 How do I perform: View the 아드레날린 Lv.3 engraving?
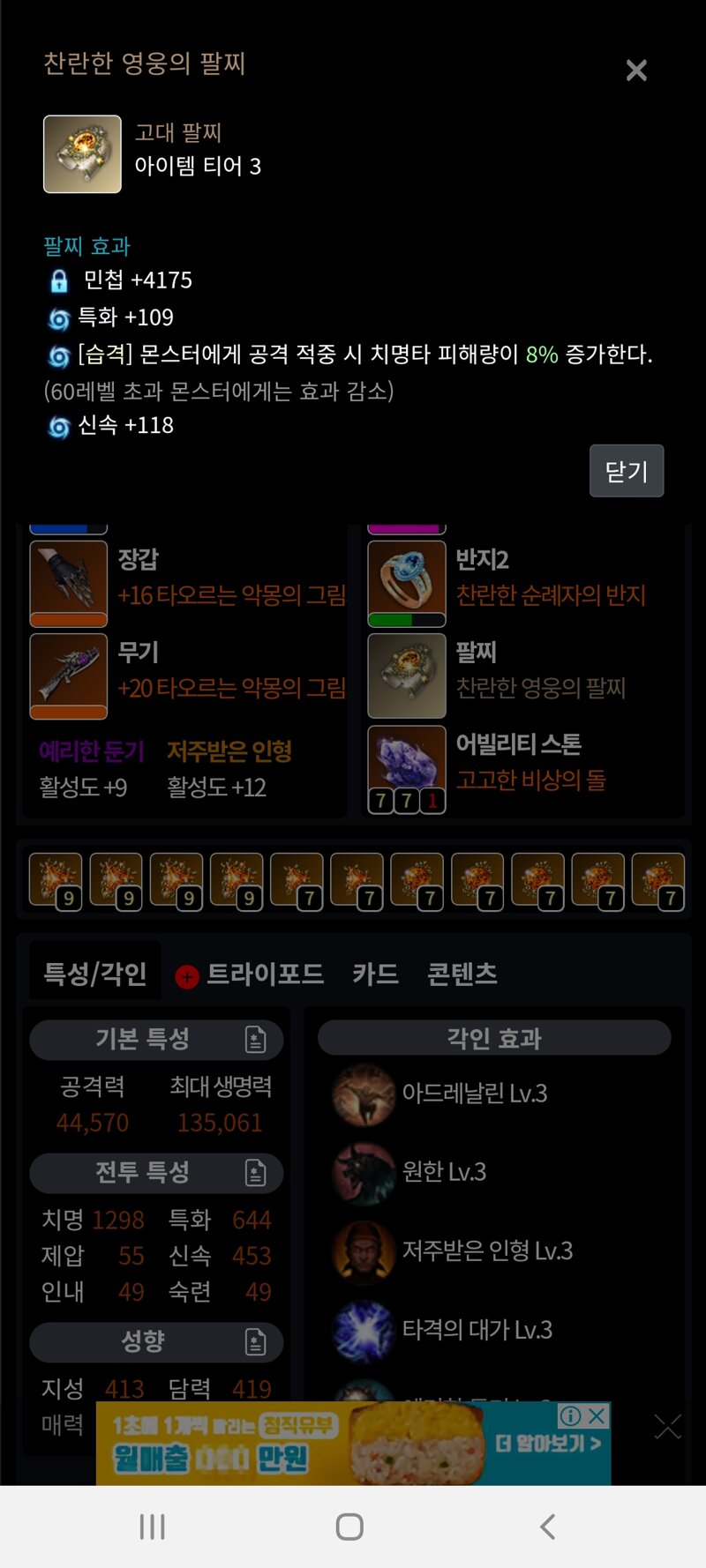click(474, 1094)
